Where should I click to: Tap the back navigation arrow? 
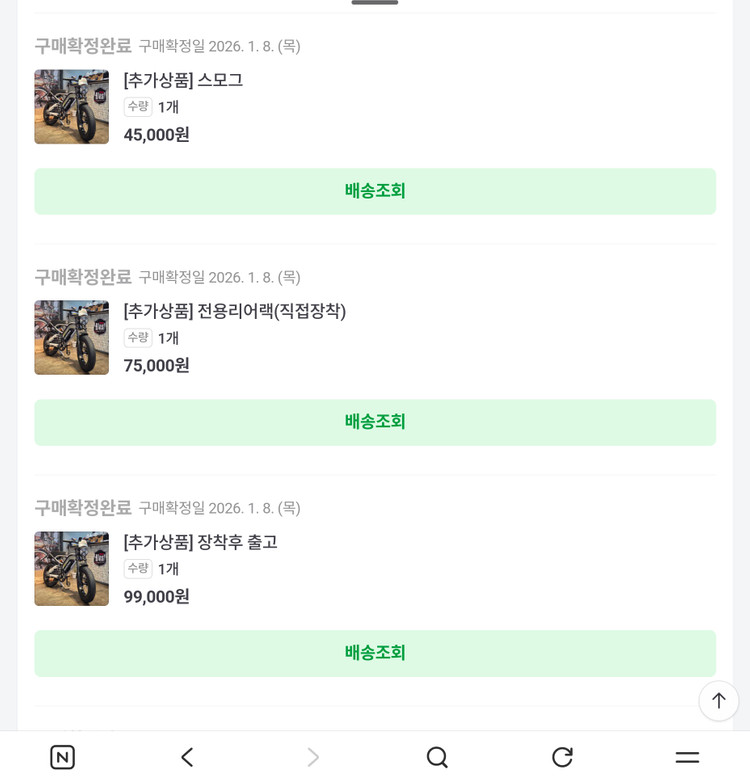(187, 757)
